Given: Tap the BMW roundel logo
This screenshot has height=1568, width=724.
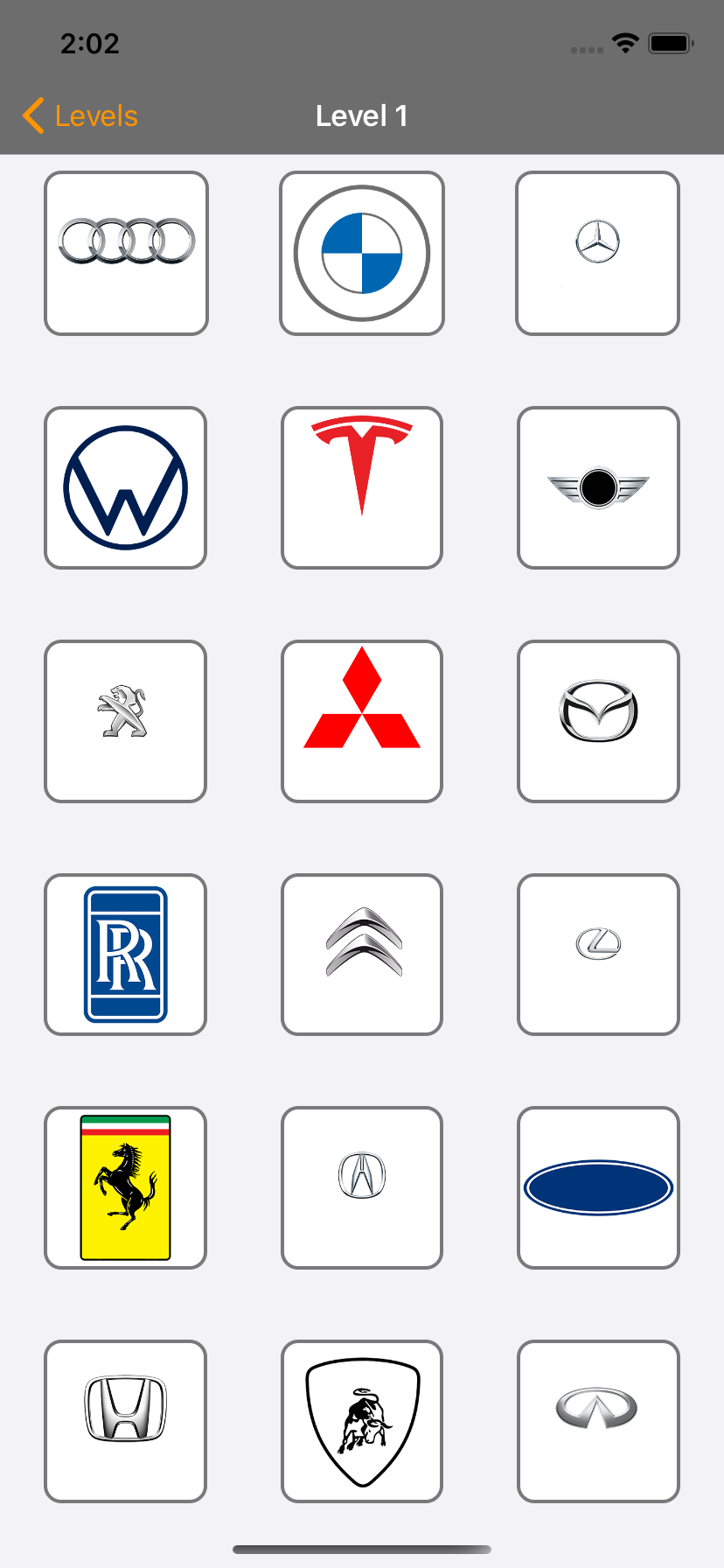Looking at the screenshot, I should (x=361, y=253).
